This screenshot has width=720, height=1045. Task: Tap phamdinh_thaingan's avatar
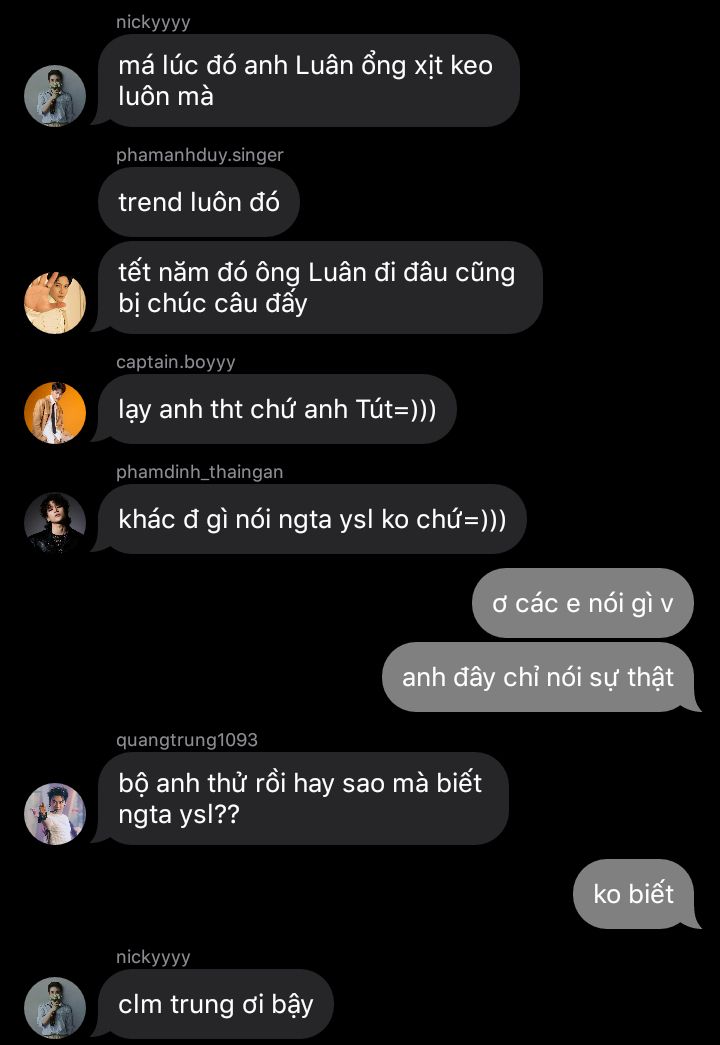pyautogui.click(x=55, y=522)
